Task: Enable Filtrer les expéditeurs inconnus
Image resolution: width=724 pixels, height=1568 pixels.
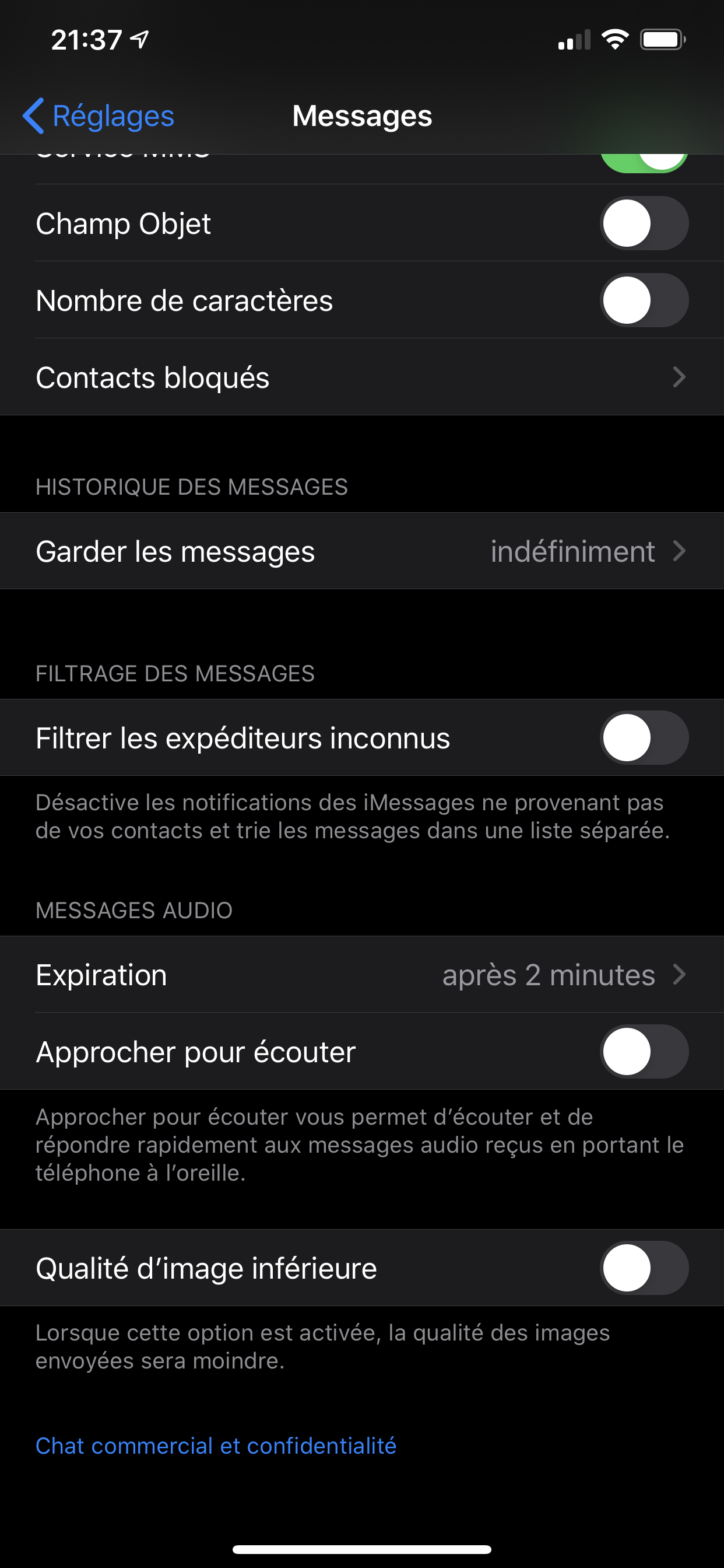Action: [x=644, y=738]
